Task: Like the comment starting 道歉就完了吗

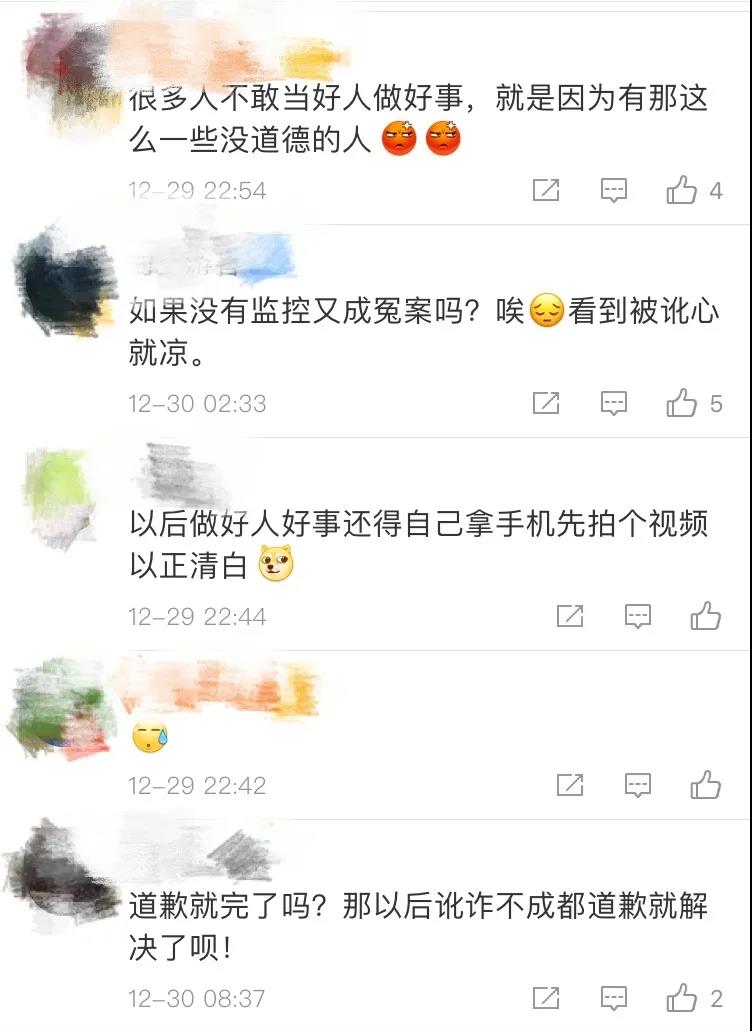Action: (x=682, y=997)
